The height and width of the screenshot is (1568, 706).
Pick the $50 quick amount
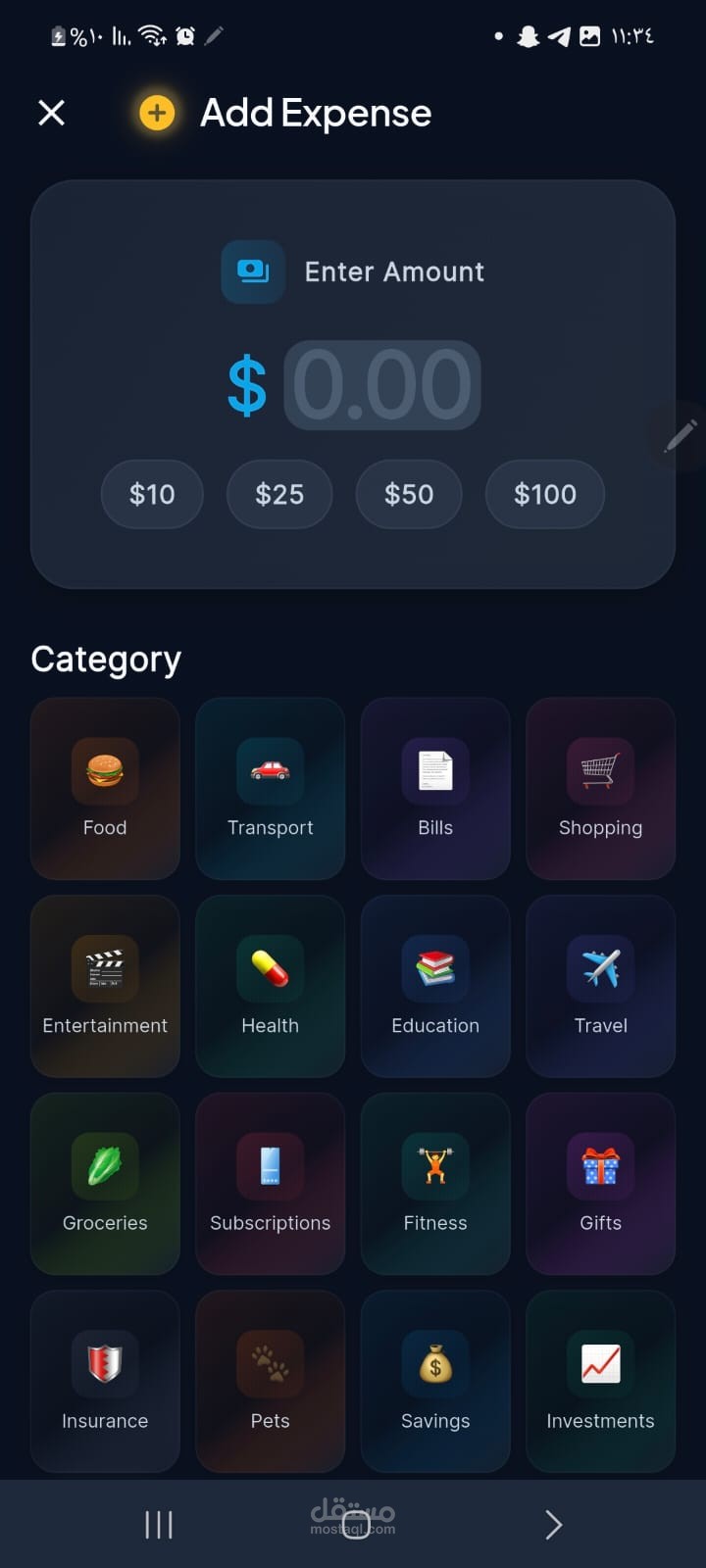point(409,494)
